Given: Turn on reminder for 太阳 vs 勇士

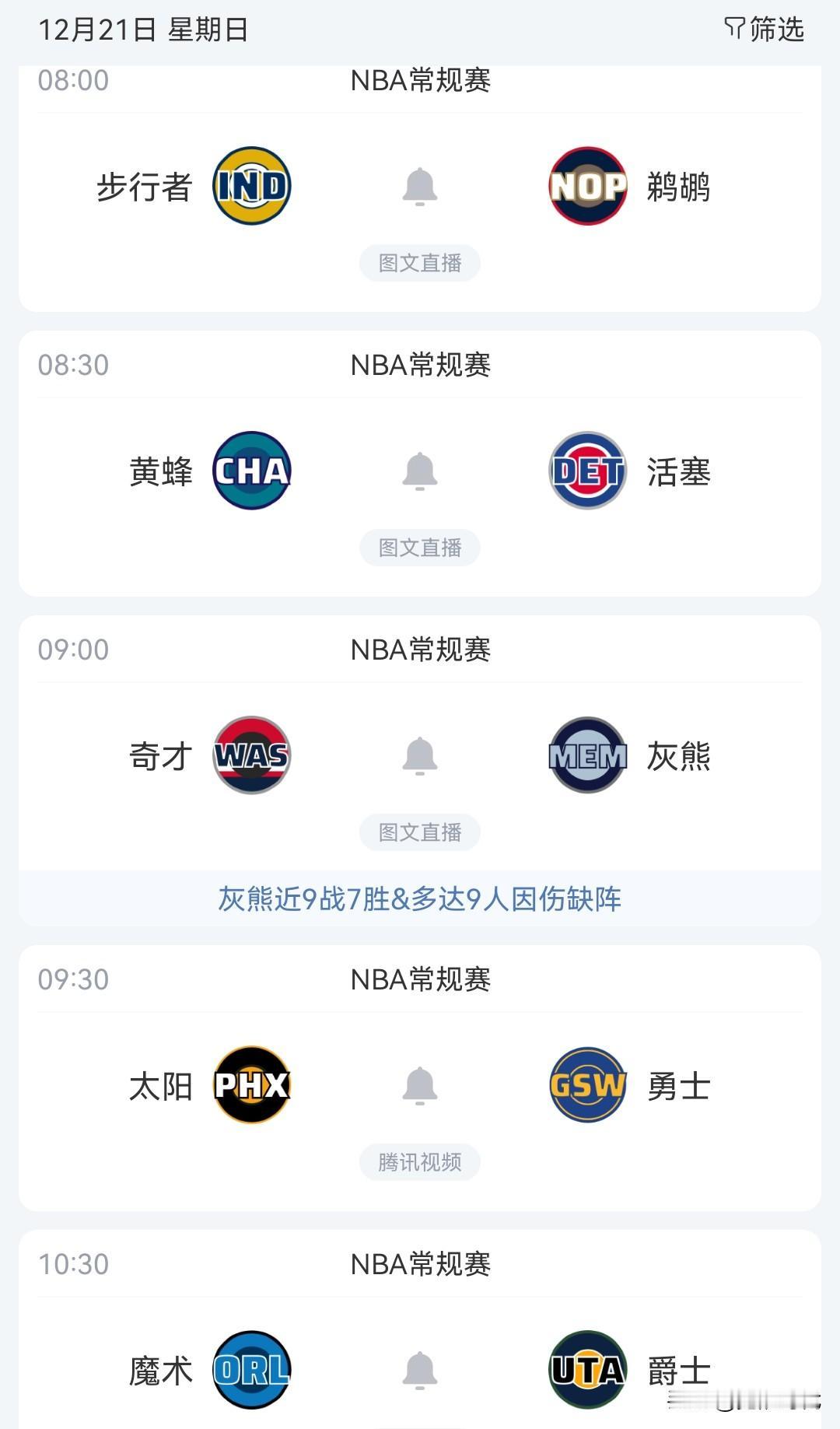Looking at the screenshot, I should (x=420, y=1086).
